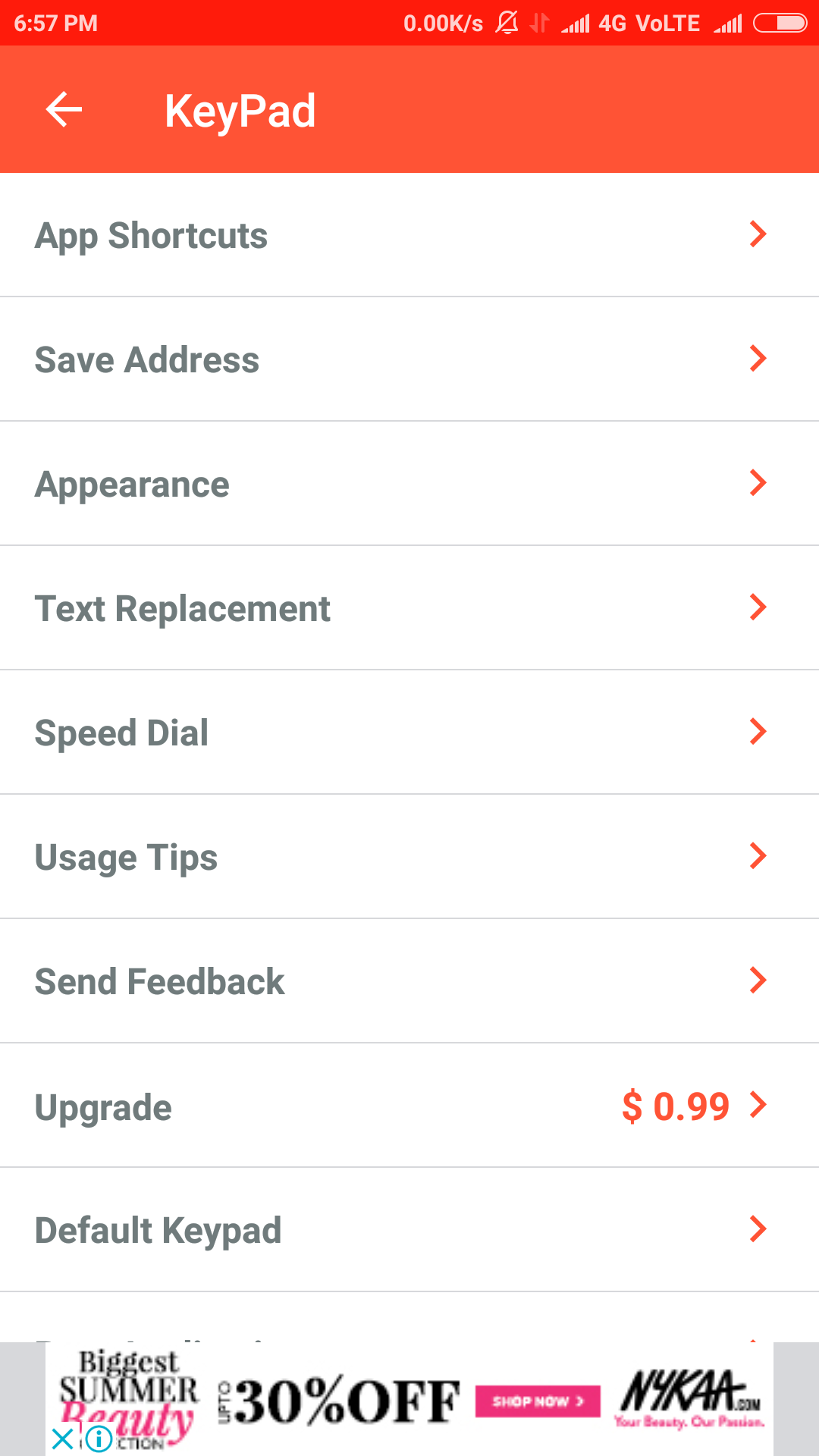819x1456 pixels.
Task: Tap the Speed Dial row
Action: click(x=409, y=733)
